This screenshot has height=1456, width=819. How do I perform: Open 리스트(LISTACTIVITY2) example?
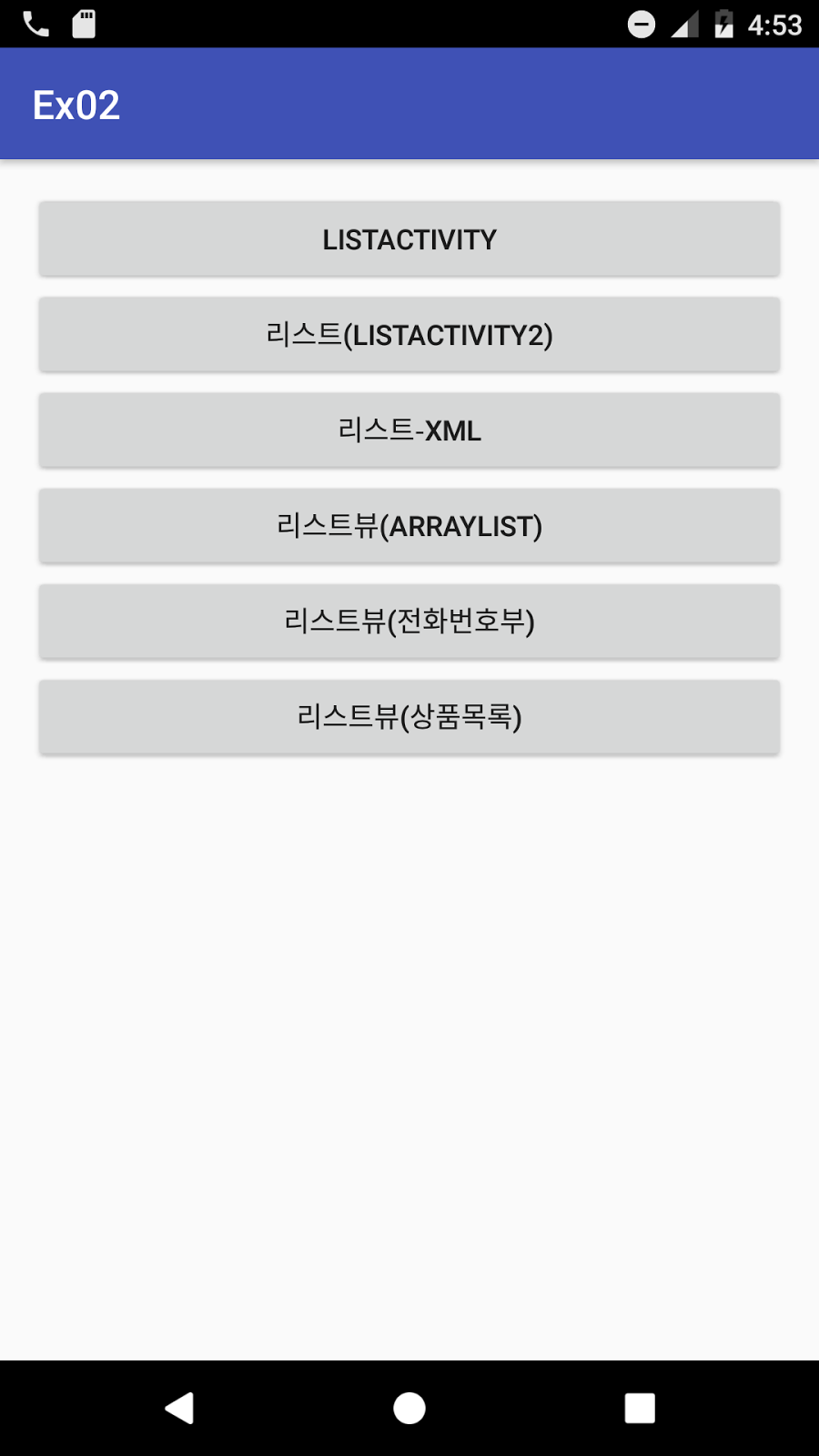pos(409,335)
